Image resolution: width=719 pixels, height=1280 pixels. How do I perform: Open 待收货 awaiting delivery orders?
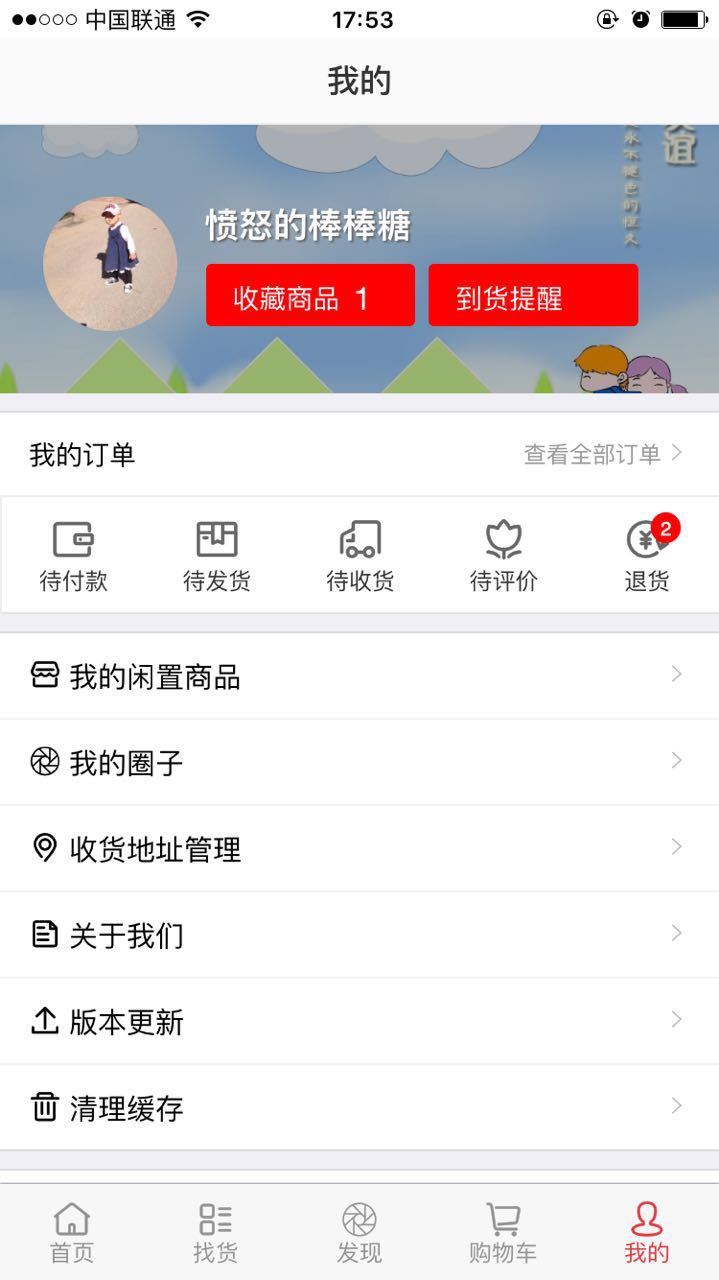point(360,556)
